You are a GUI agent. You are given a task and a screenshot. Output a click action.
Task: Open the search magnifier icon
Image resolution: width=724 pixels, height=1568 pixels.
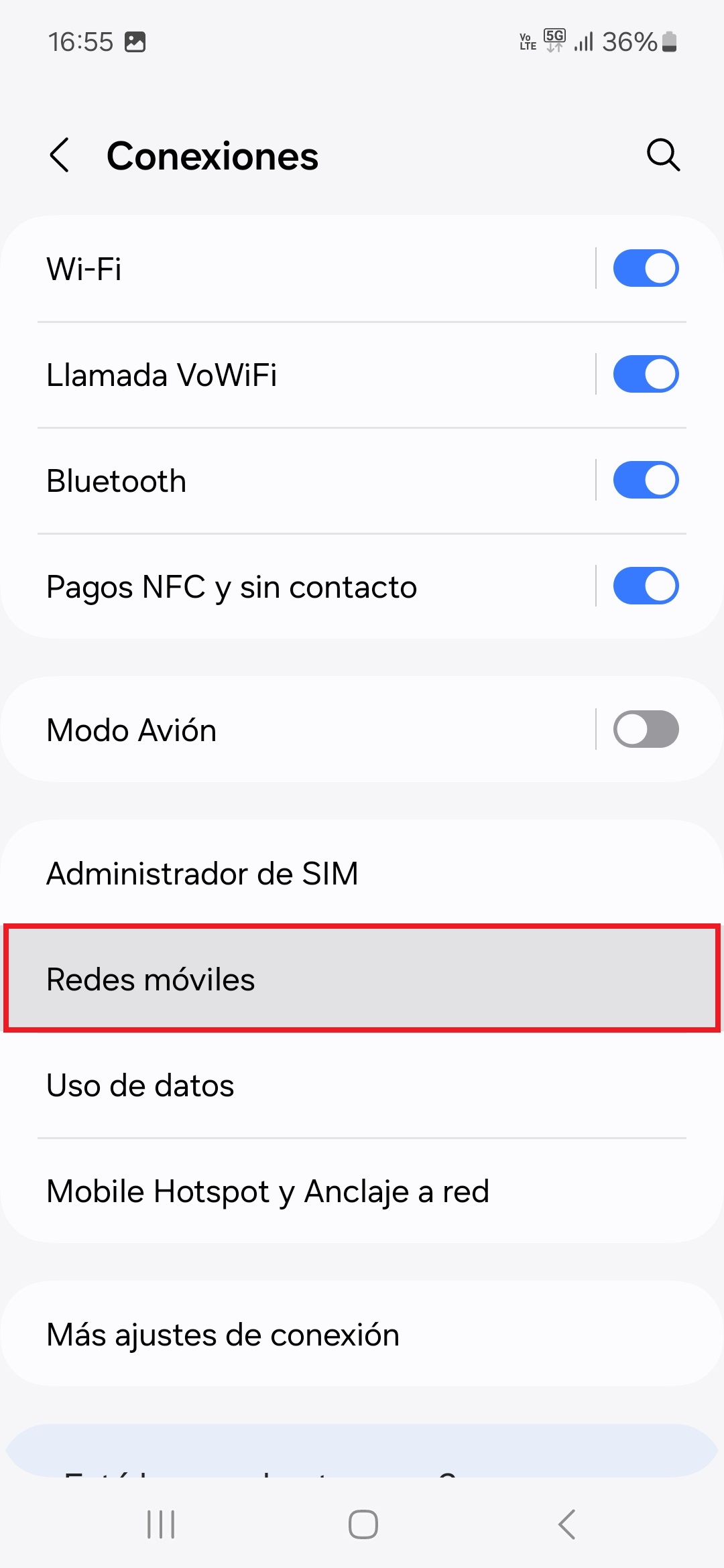663,155
